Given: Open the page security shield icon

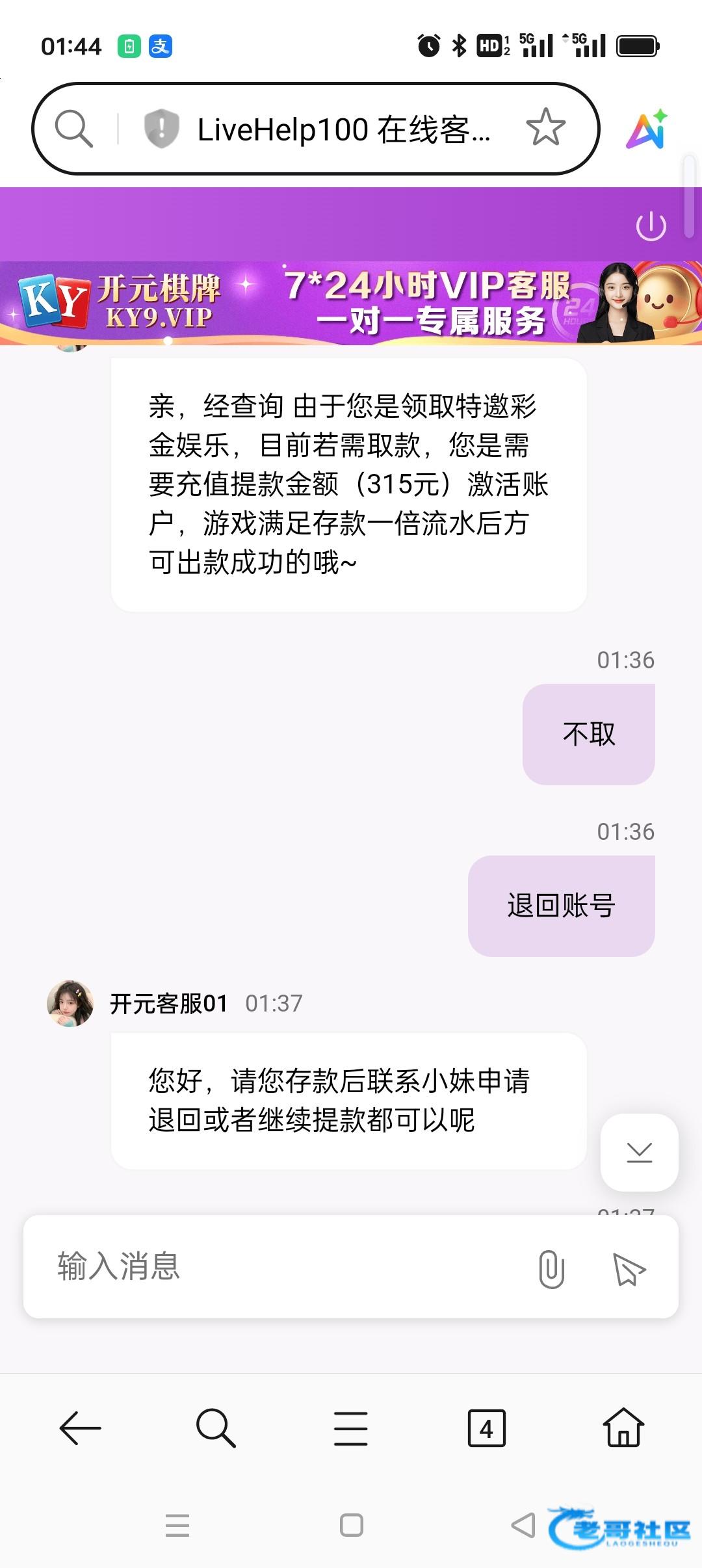Looking at the screenshot, I should click(161, 128).
